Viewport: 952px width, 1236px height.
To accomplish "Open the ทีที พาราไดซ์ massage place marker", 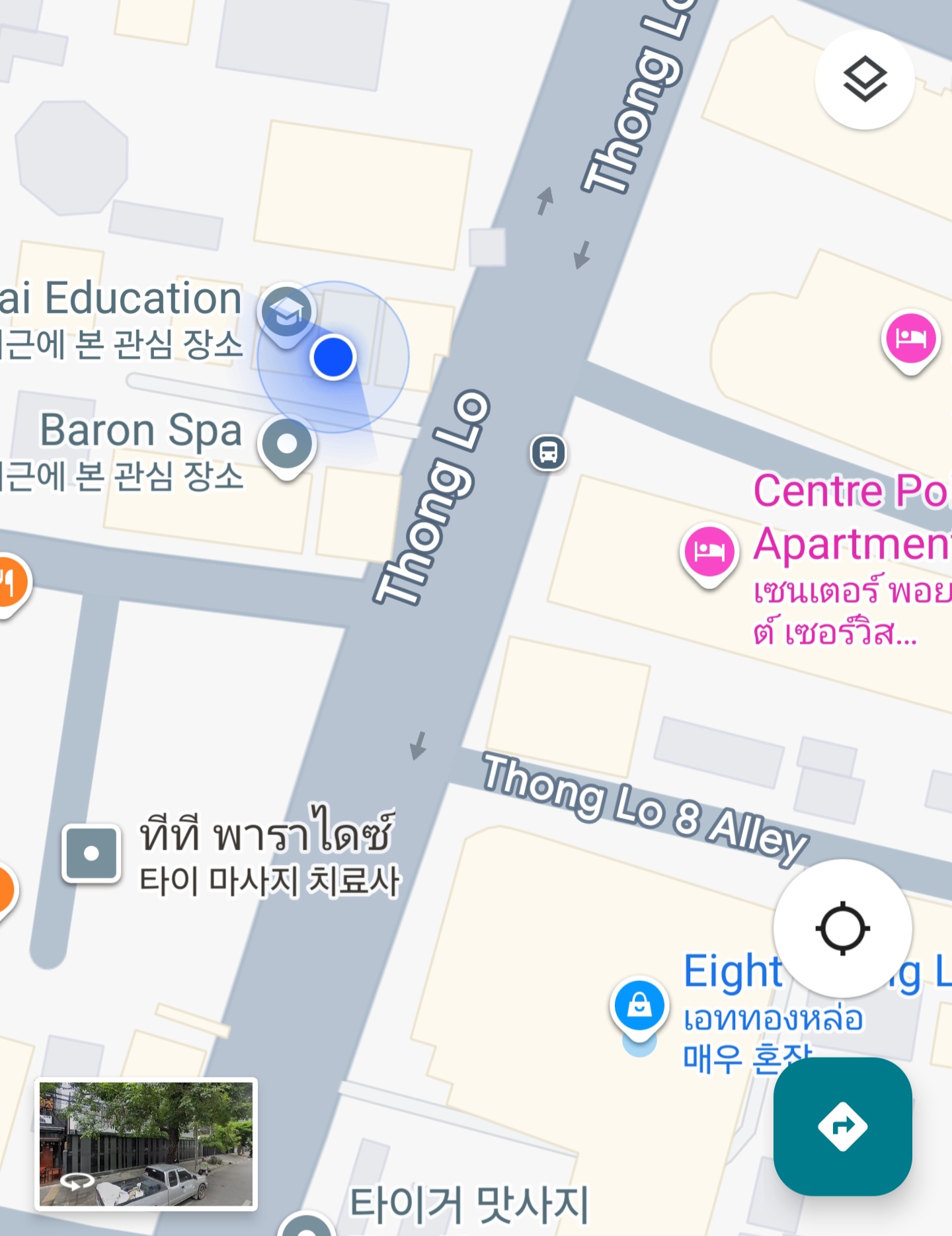I will tap(91, 853).
